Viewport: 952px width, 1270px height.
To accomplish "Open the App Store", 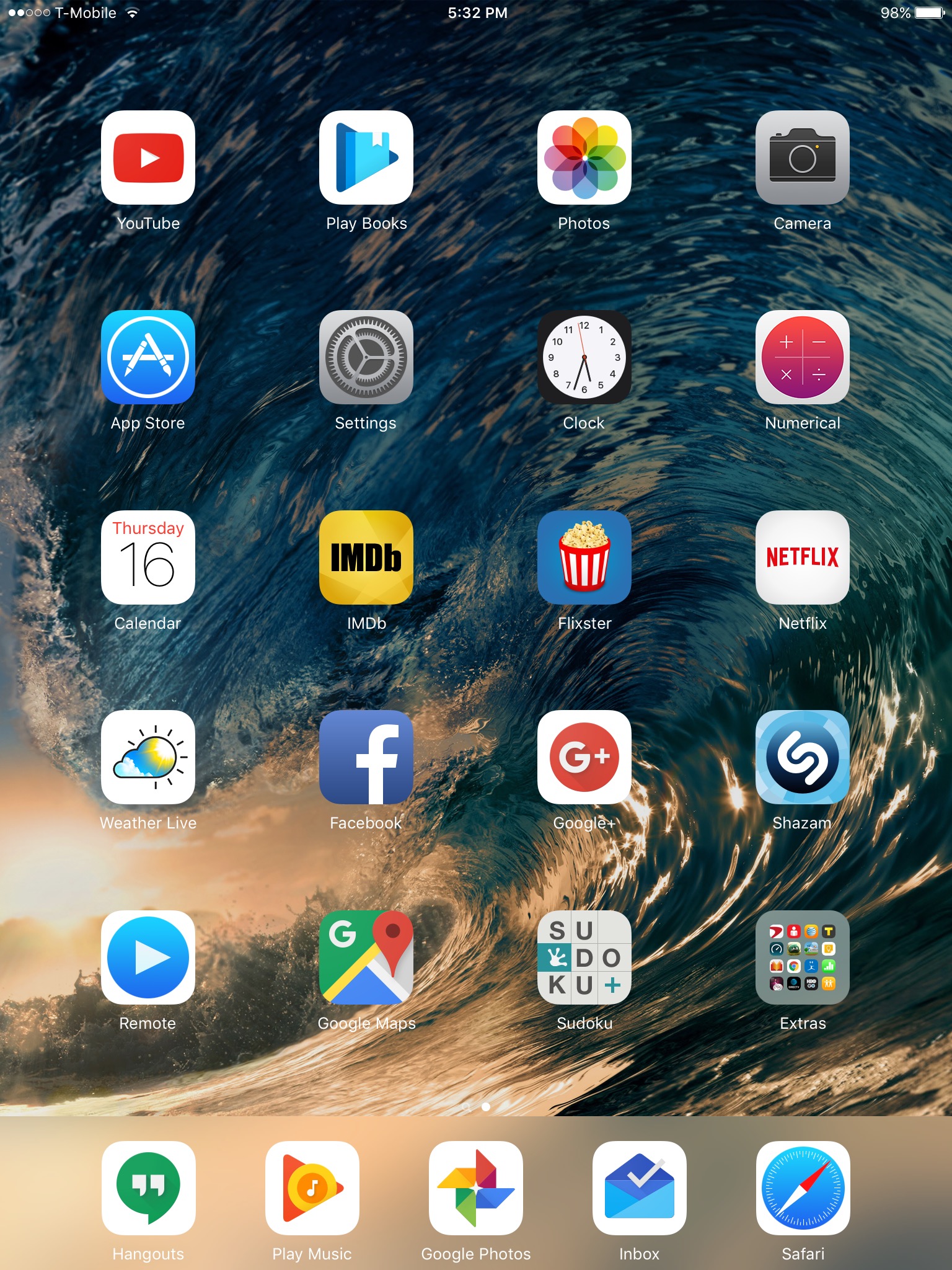I will pos(148,357).
